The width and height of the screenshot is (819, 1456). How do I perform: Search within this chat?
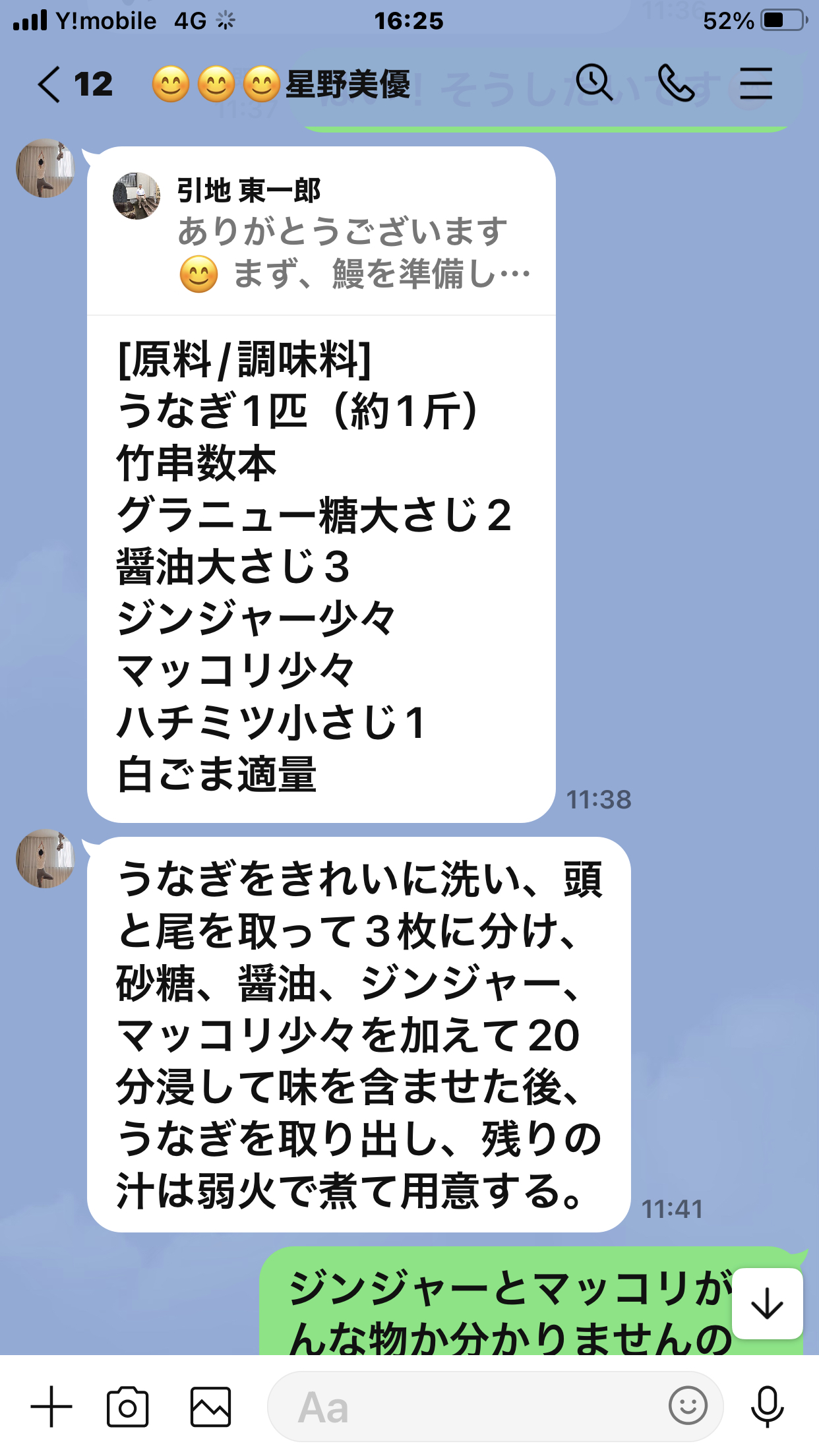pos(595,83)
